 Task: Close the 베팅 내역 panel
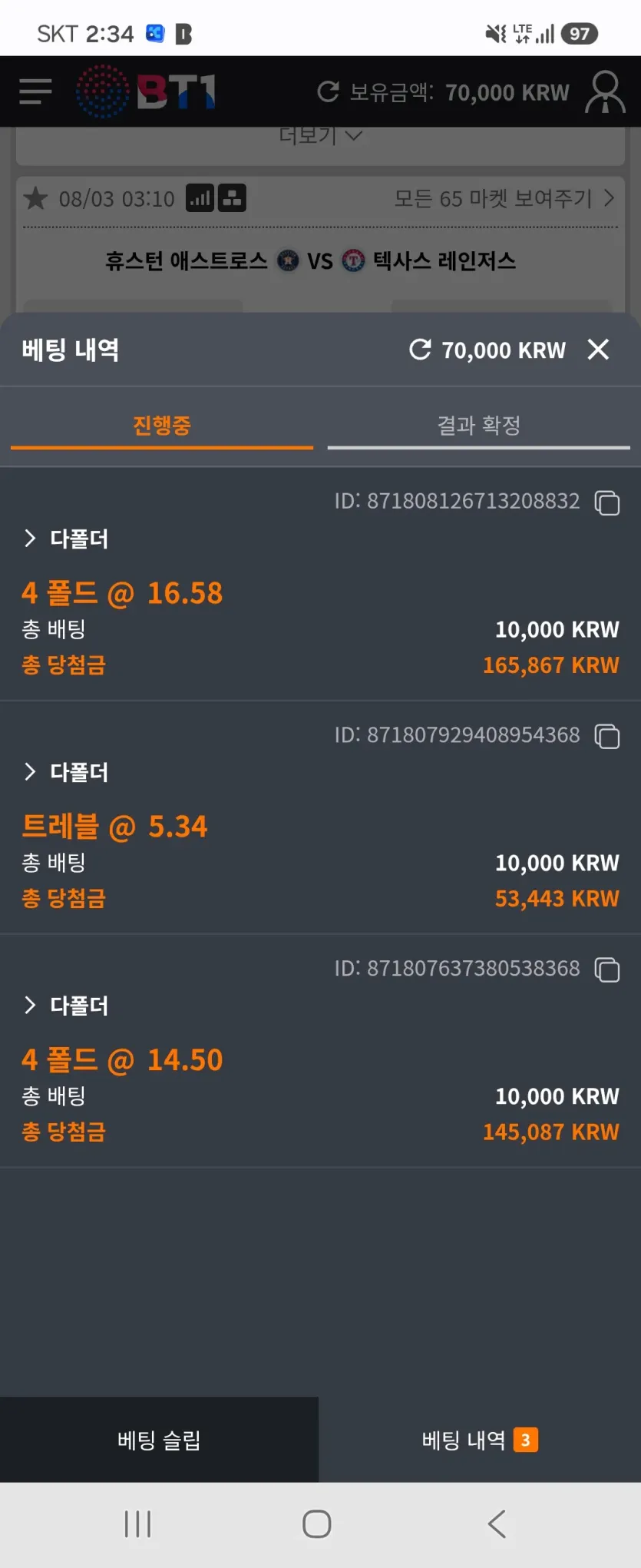(598, 350)
